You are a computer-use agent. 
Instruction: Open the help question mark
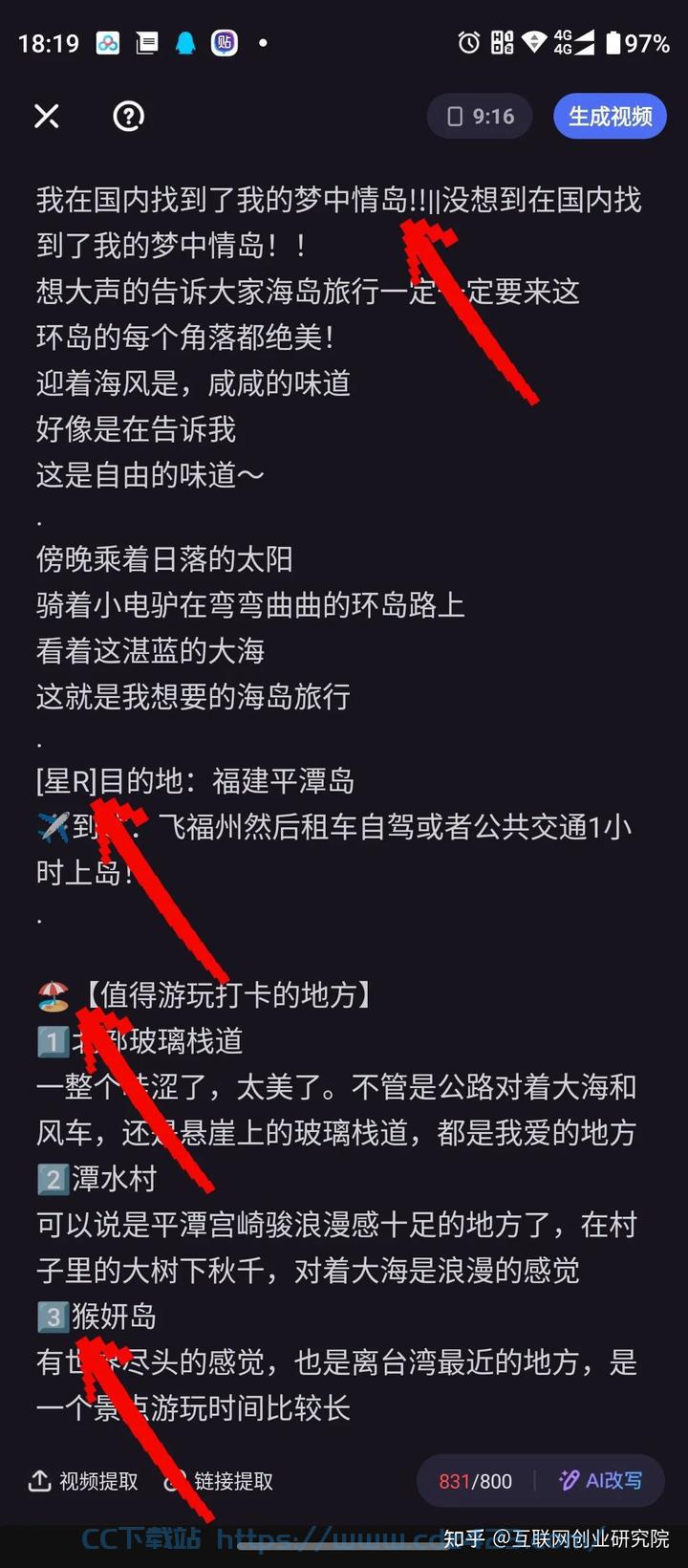coord(128,117)
